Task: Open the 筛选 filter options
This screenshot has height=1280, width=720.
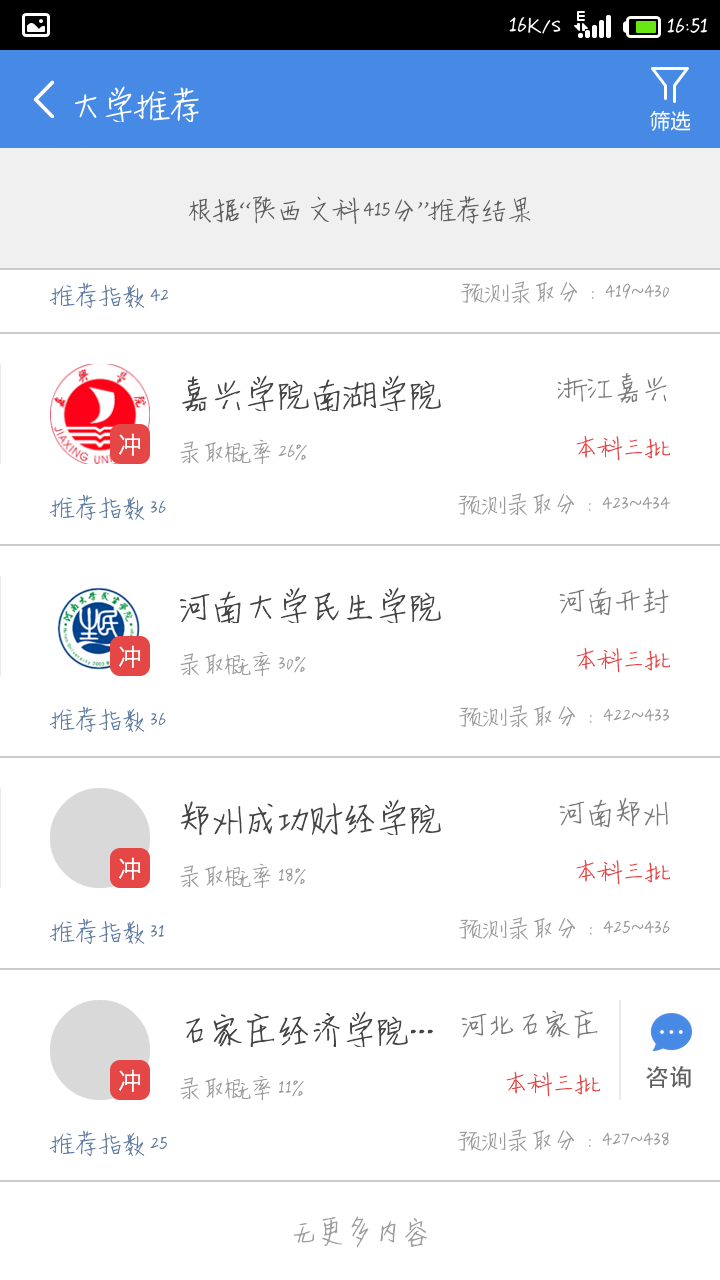Action: click(670, 99)
